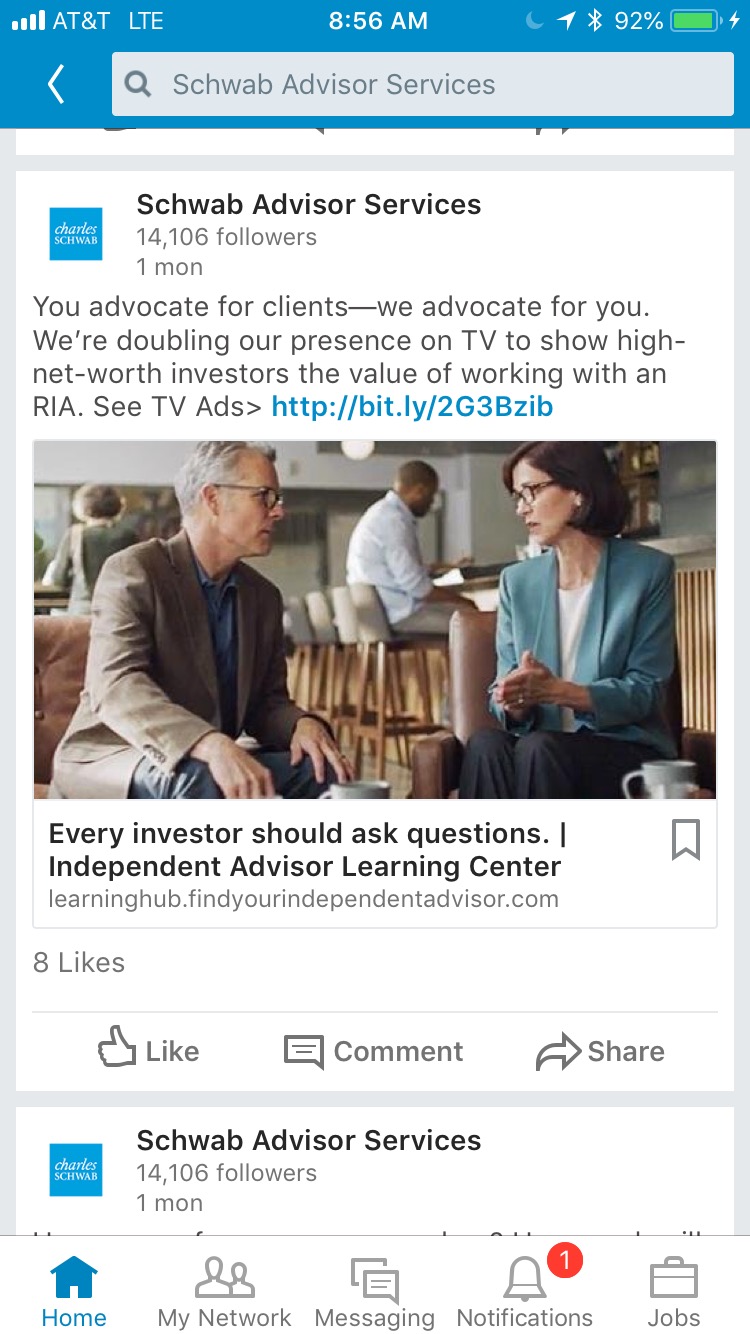Switch to the Home tab
Screen dimensions: 750x1334
tap(74, 1292)
